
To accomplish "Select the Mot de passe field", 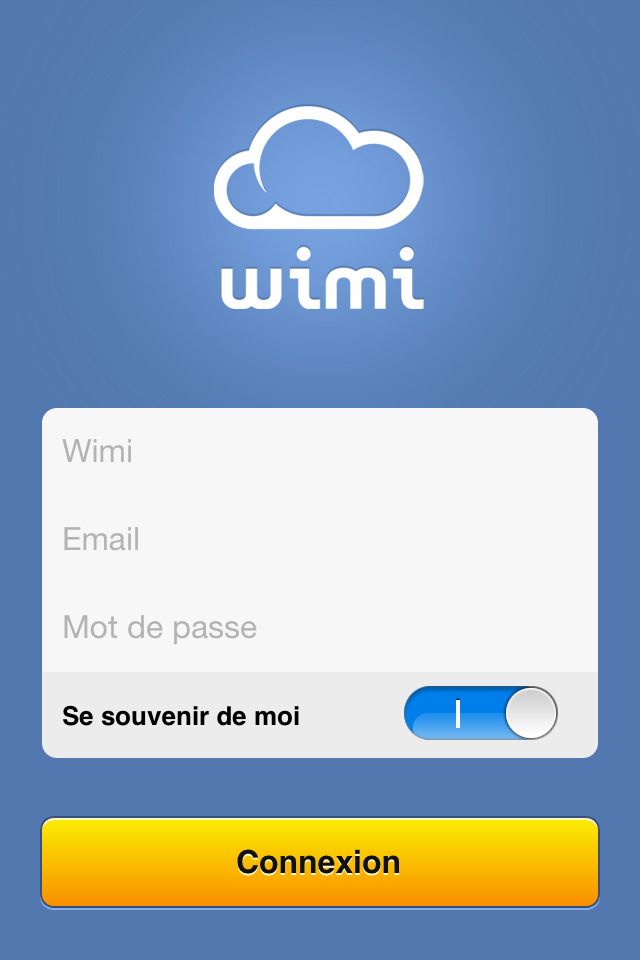I will (320, 628).
